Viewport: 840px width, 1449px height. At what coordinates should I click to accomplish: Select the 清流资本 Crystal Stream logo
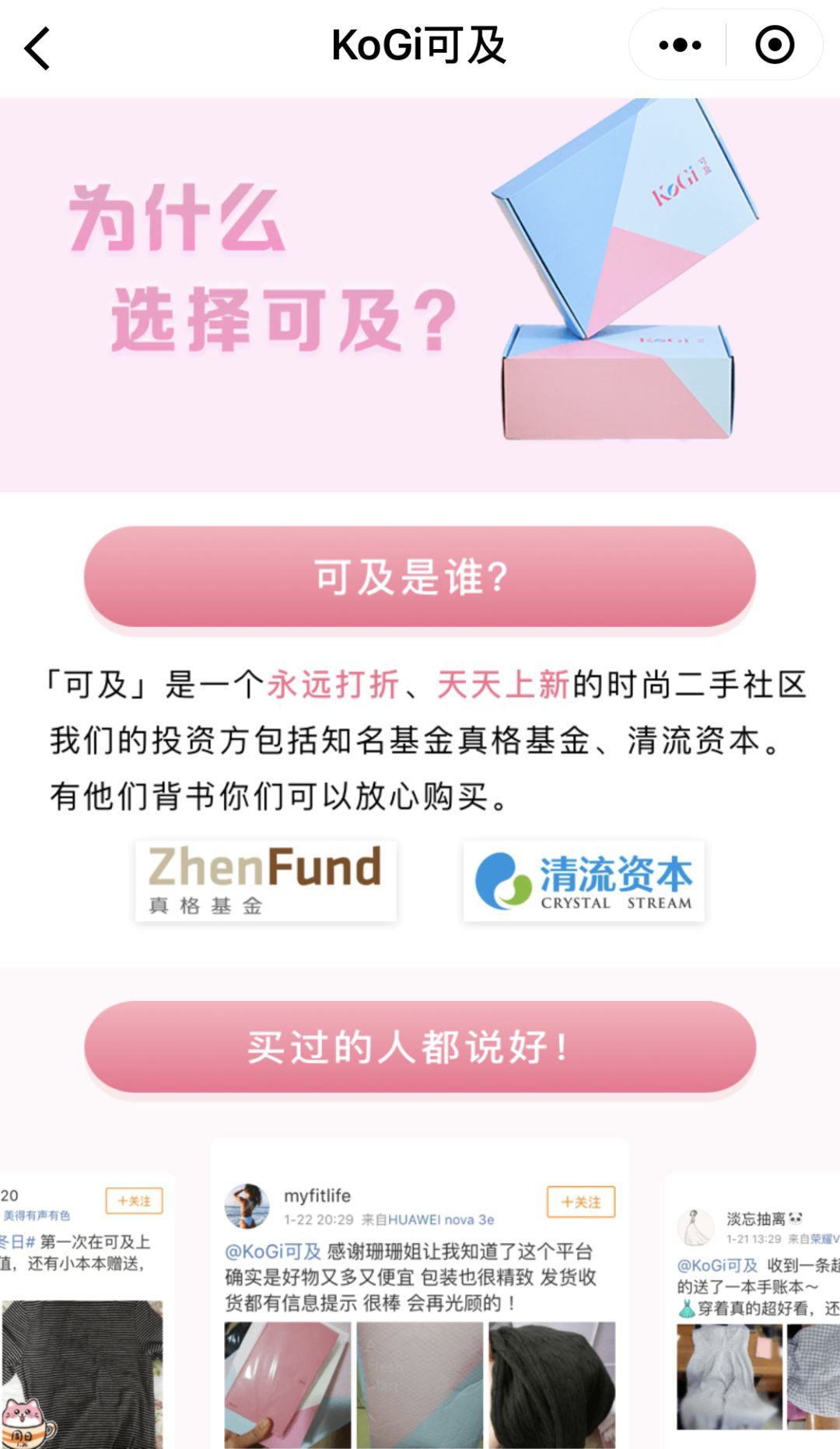click(583, 881)
